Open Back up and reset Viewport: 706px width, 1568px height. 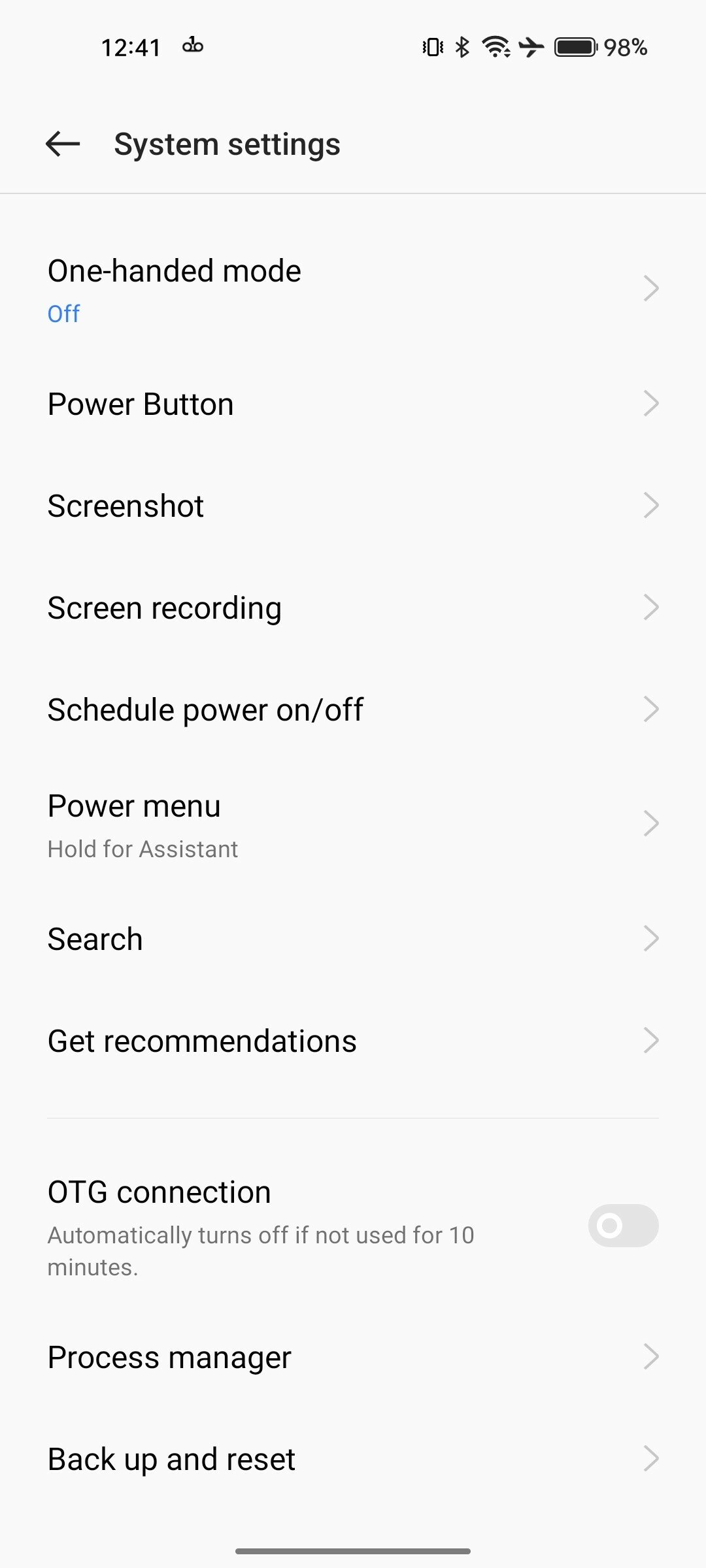point(353,1459)
